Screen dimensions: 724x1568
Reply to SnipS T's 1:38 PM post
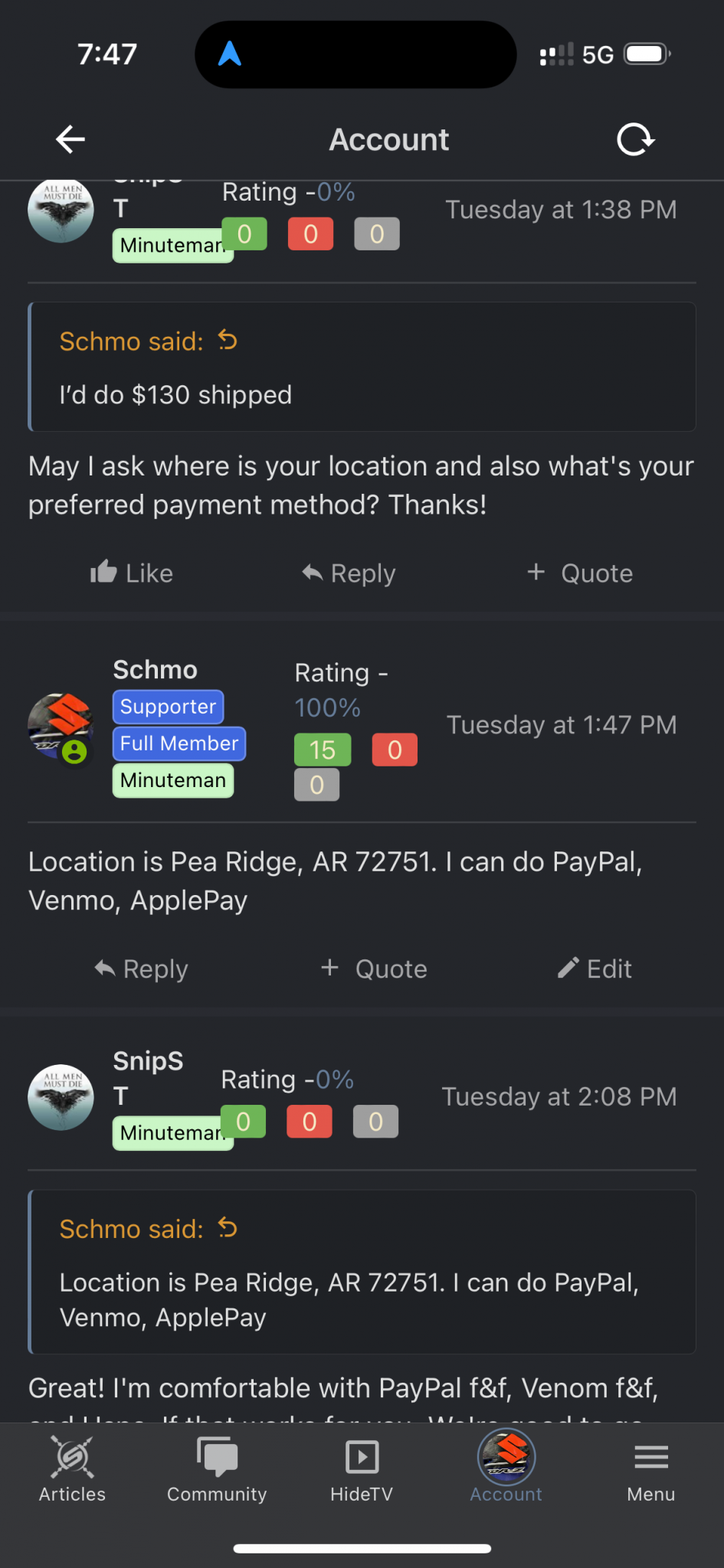(349, 573)
